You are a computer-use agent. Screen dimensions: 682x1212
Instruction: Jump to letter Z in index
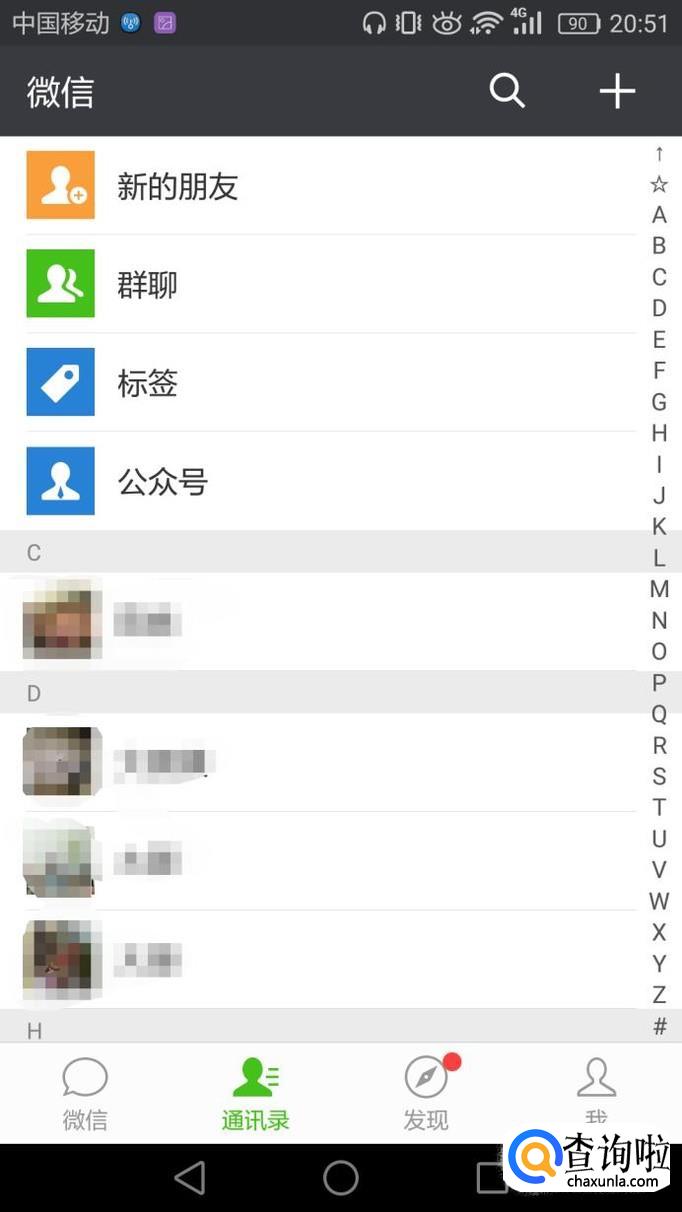pos(659,995)
